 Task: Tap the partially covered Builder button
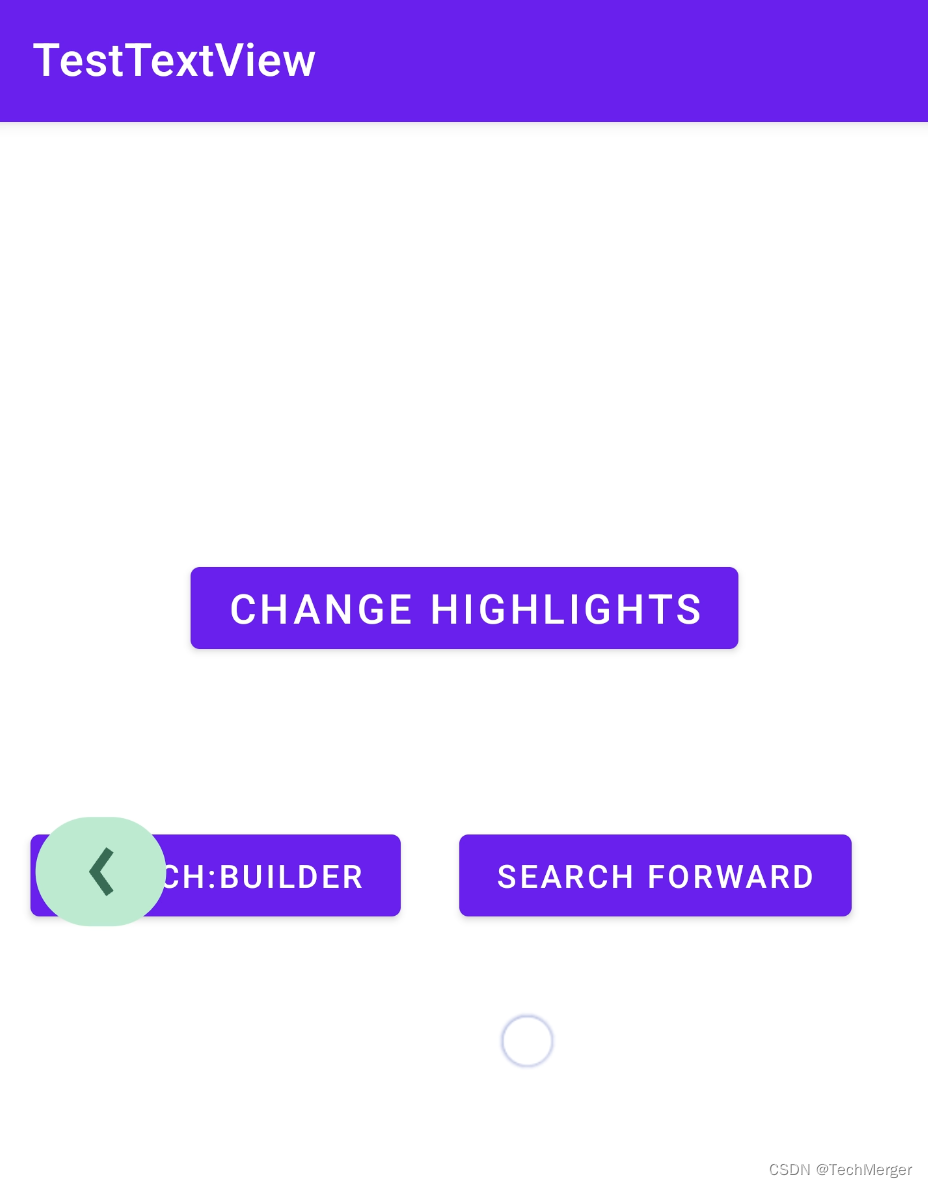click(280, 876)
